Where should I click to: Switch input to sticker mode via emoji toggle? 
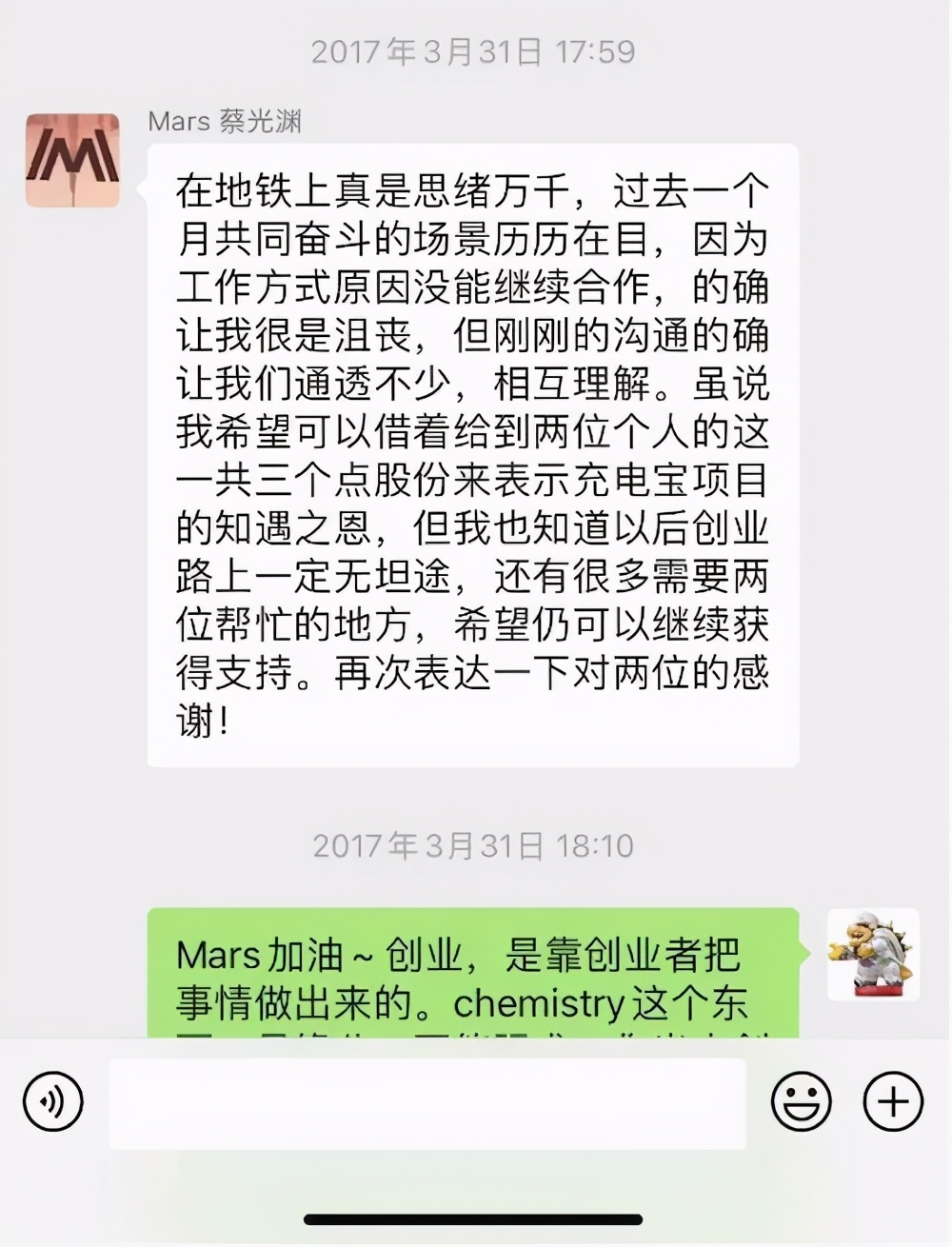point(803,1102)
